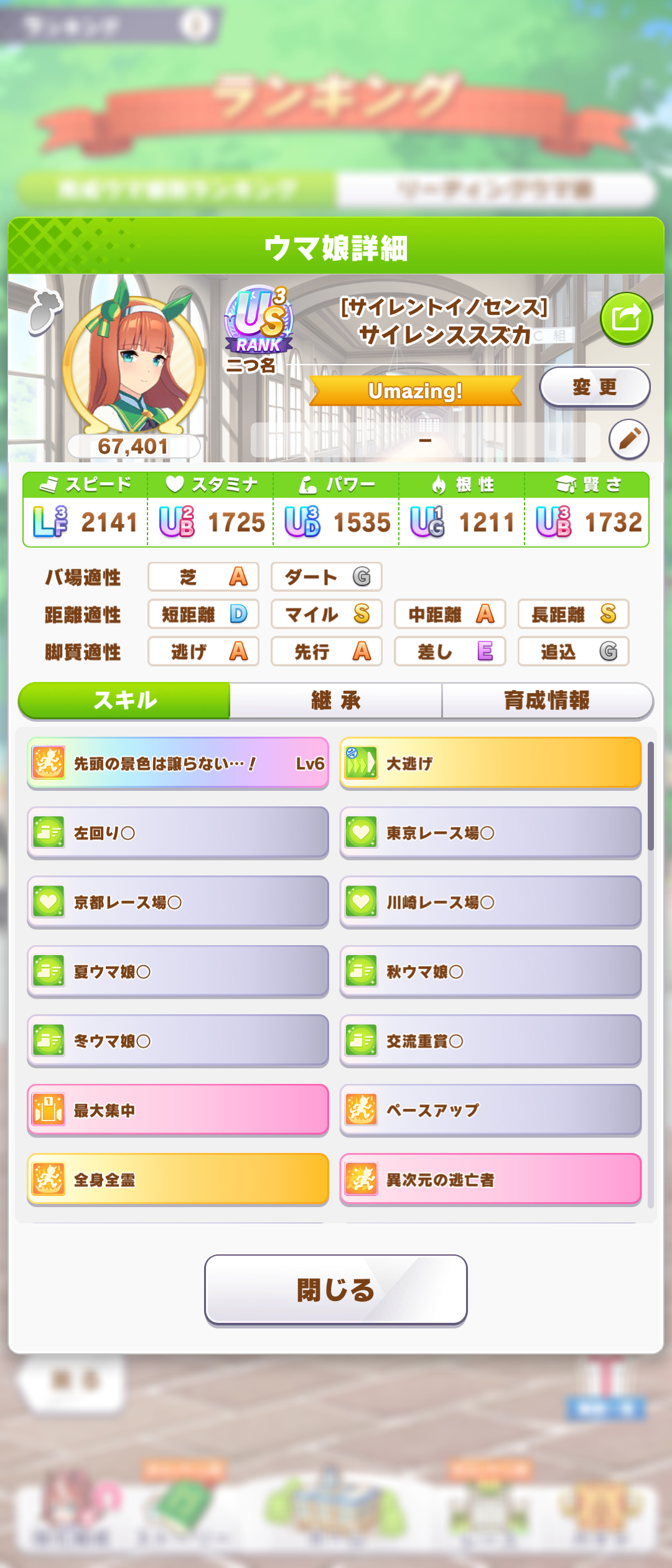Tap the pencil edit icon
The height and width of the screenshot is (1568, 672).
(628, 439)
